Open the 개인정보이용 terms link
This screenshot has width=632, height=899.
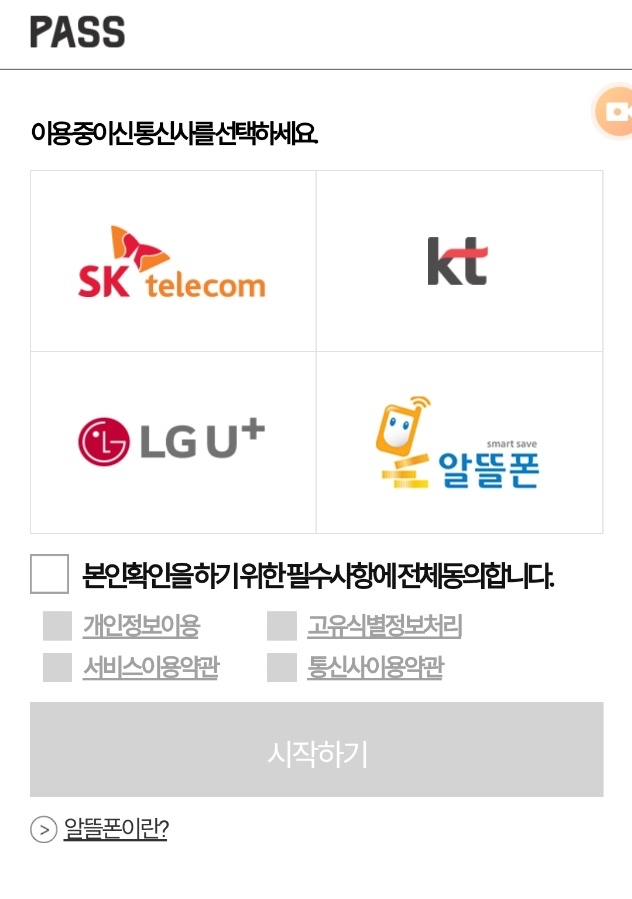[142, 626]
